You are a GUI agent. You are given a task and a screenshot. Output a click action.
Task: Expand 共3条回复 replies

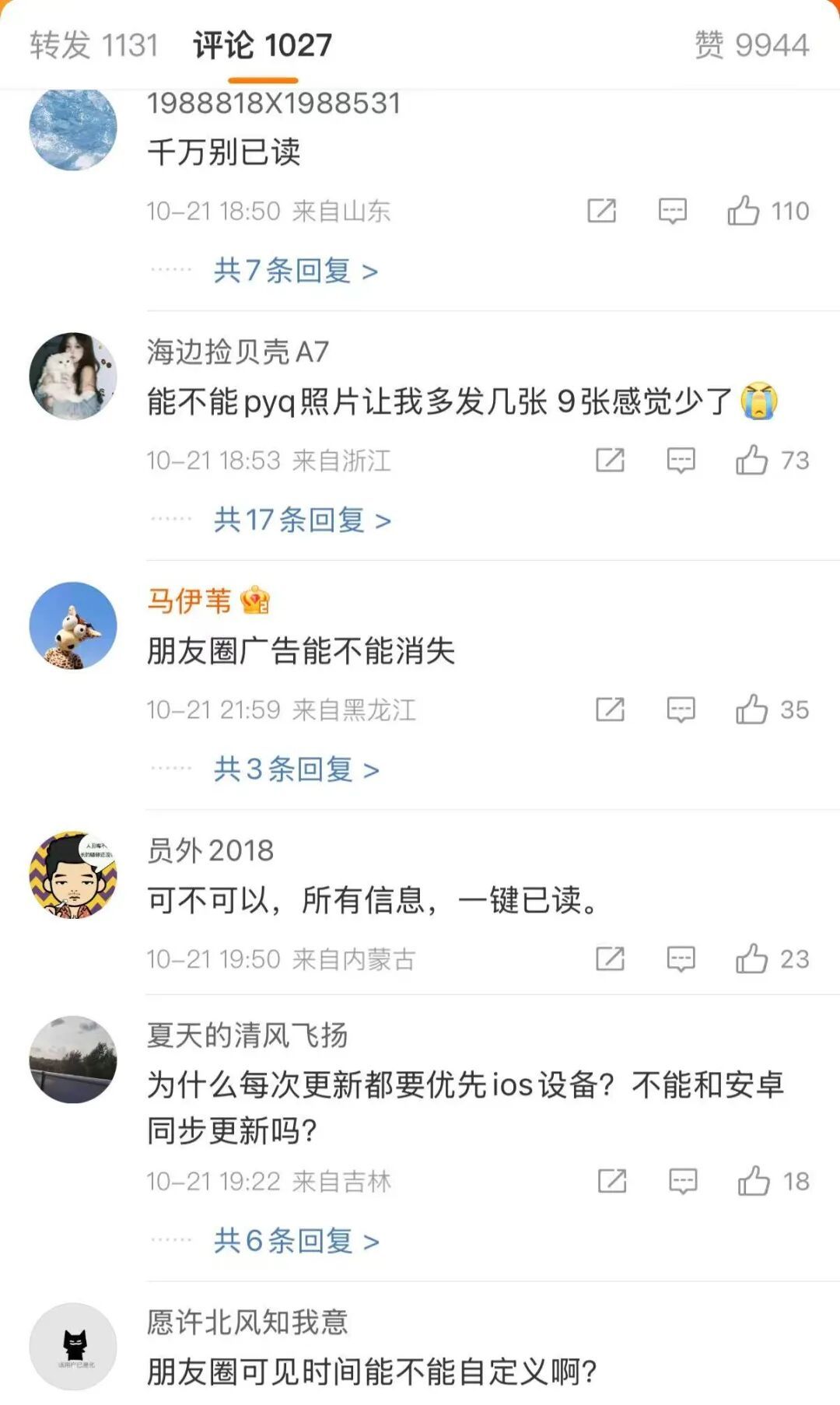point(296,769)
